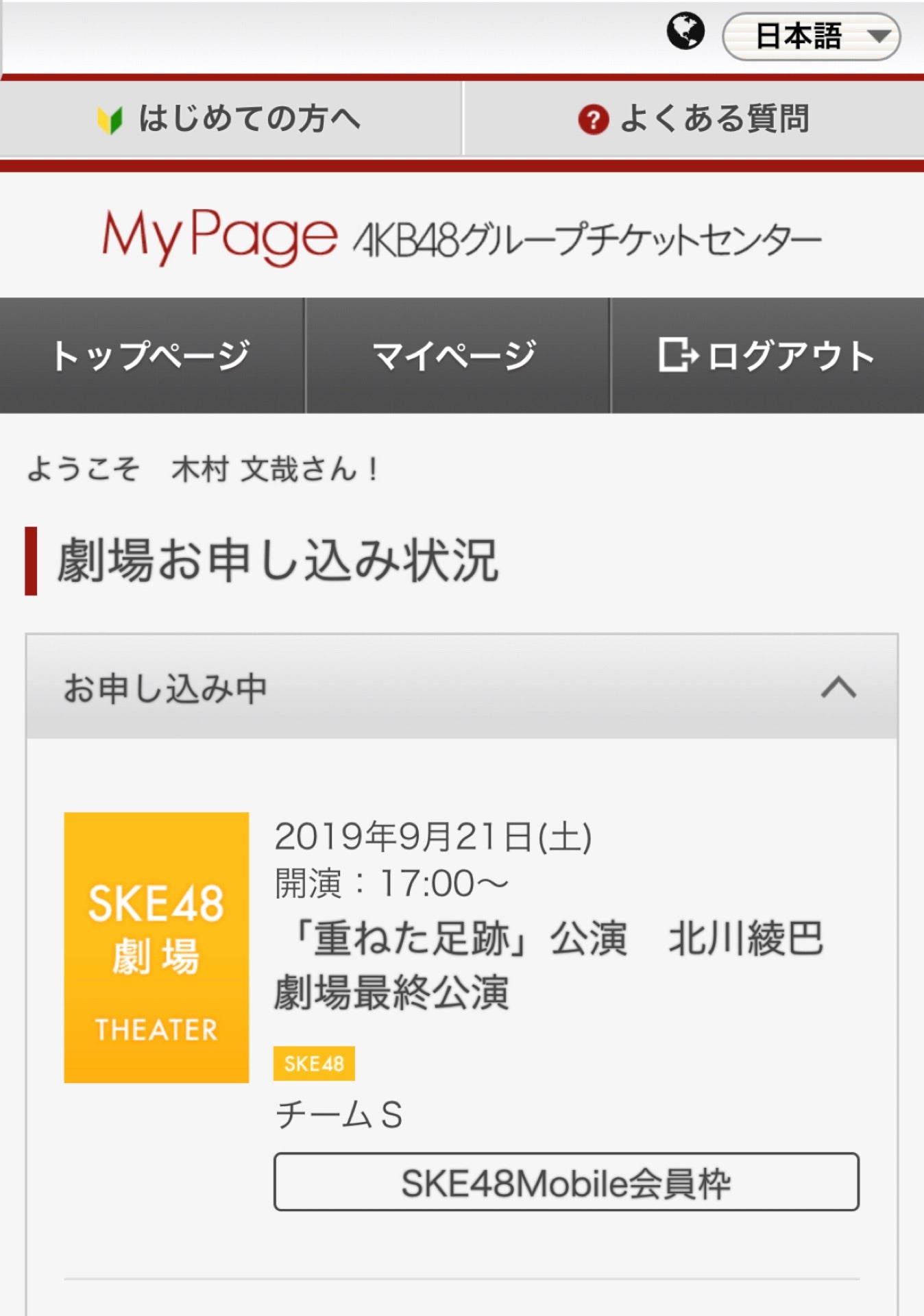Tap ログアウト to log out

pyautogui.click(x=766, y=356)
